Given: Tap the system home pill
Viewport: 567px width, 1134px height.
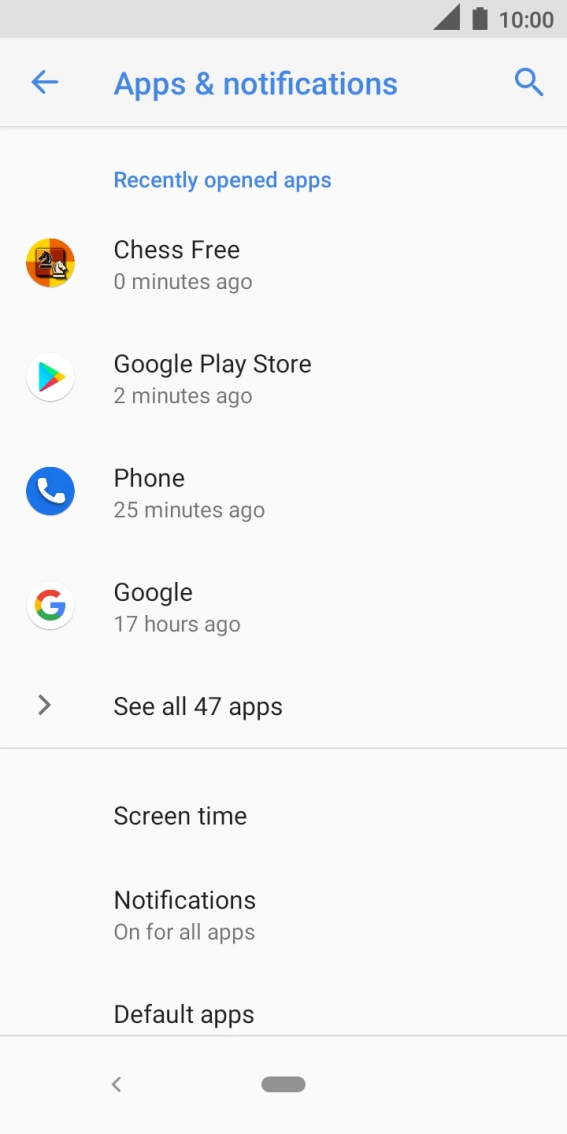Looking at the screenshot, I should (x=284, y=1084).
